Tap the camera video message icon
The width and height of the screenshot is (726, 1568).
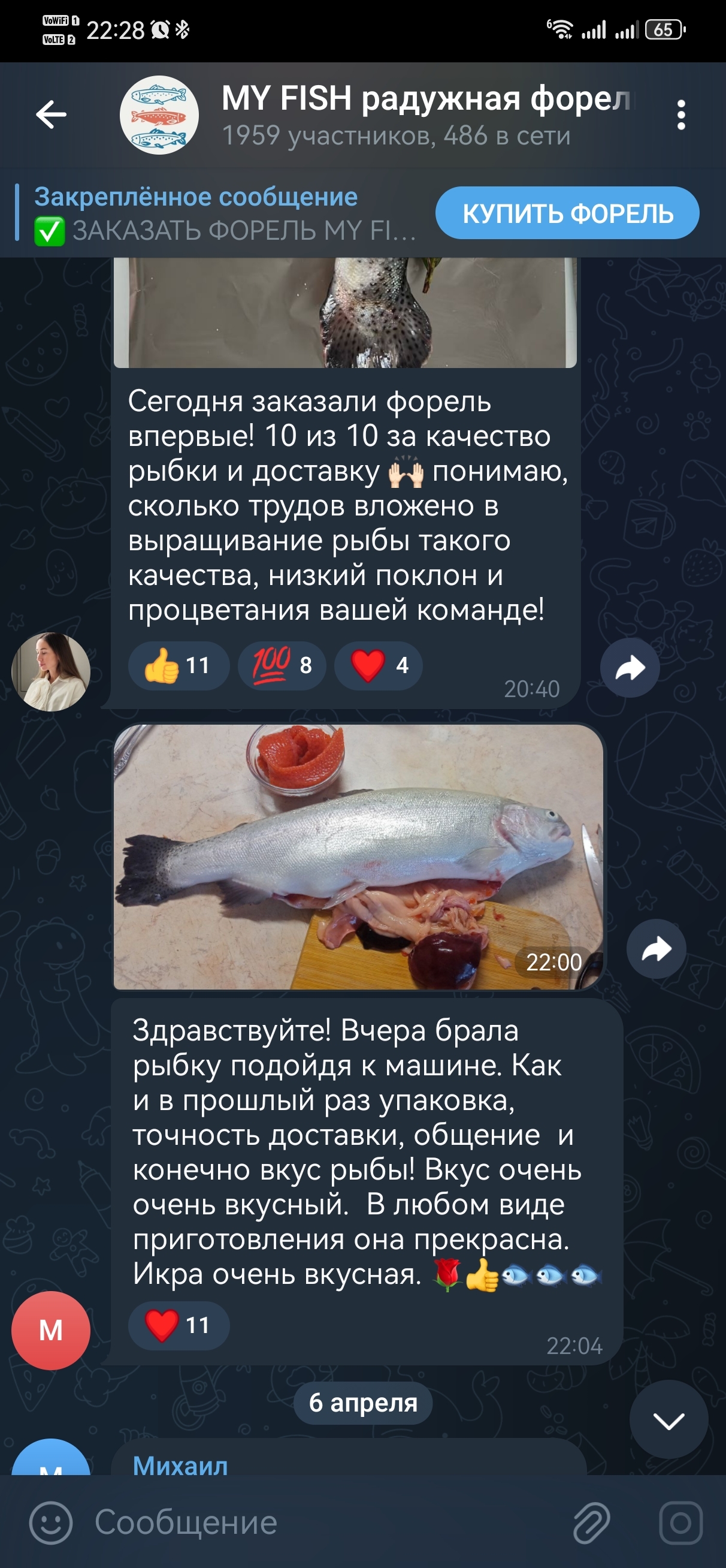(x=680, y=1523)
